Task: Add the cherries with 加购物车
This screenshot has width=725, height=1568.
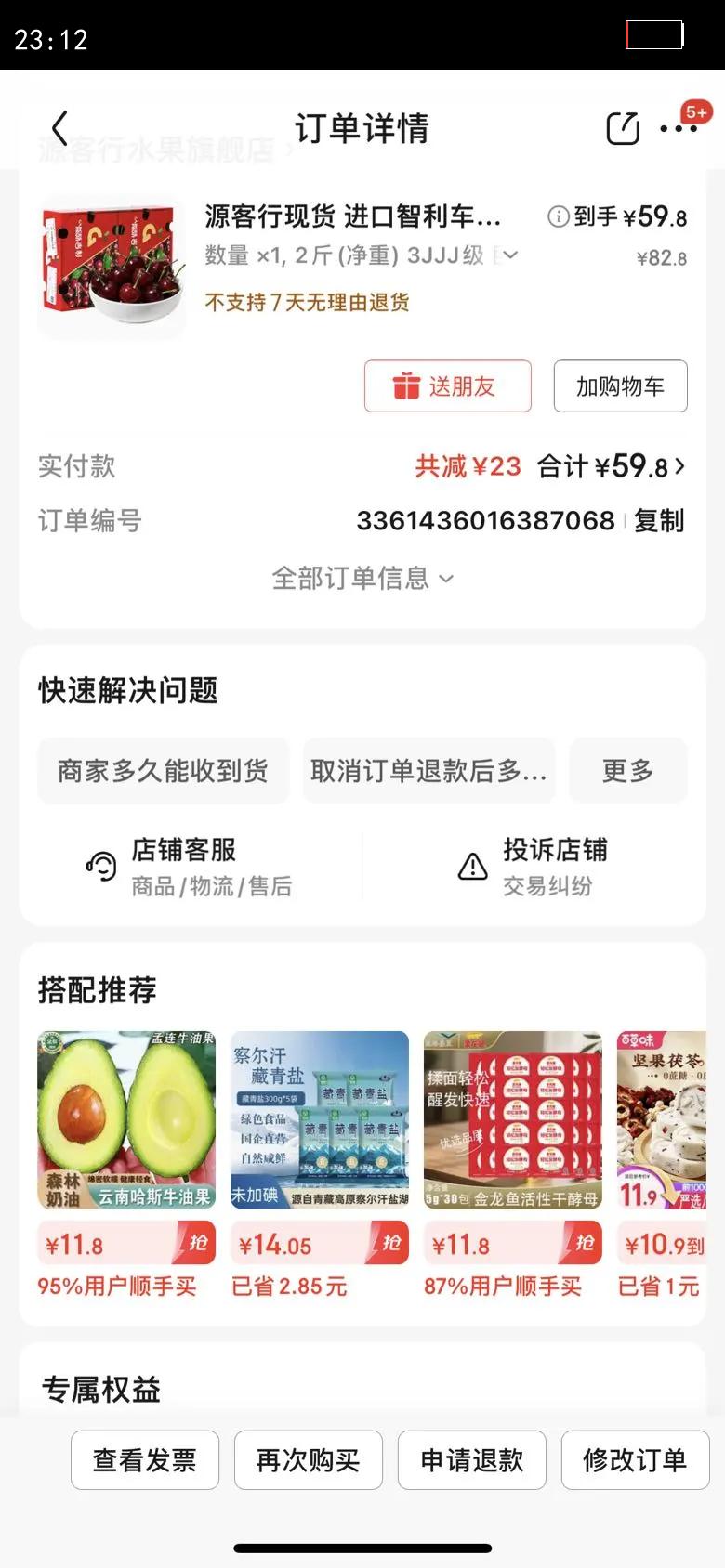Action: coord(620,386)
